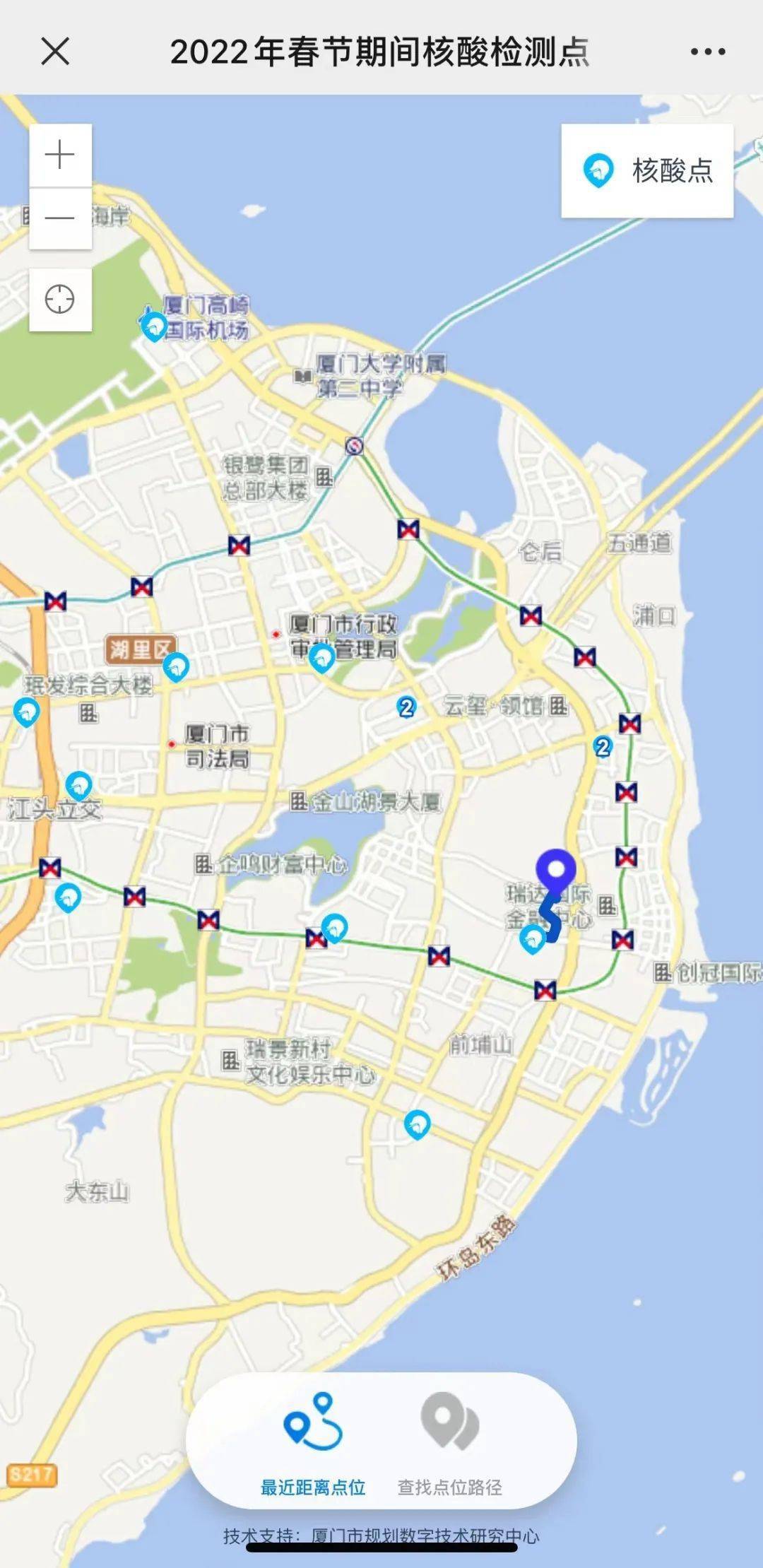Open testing point near 厦门市行政审批管理局

click(x=321, y=659)
